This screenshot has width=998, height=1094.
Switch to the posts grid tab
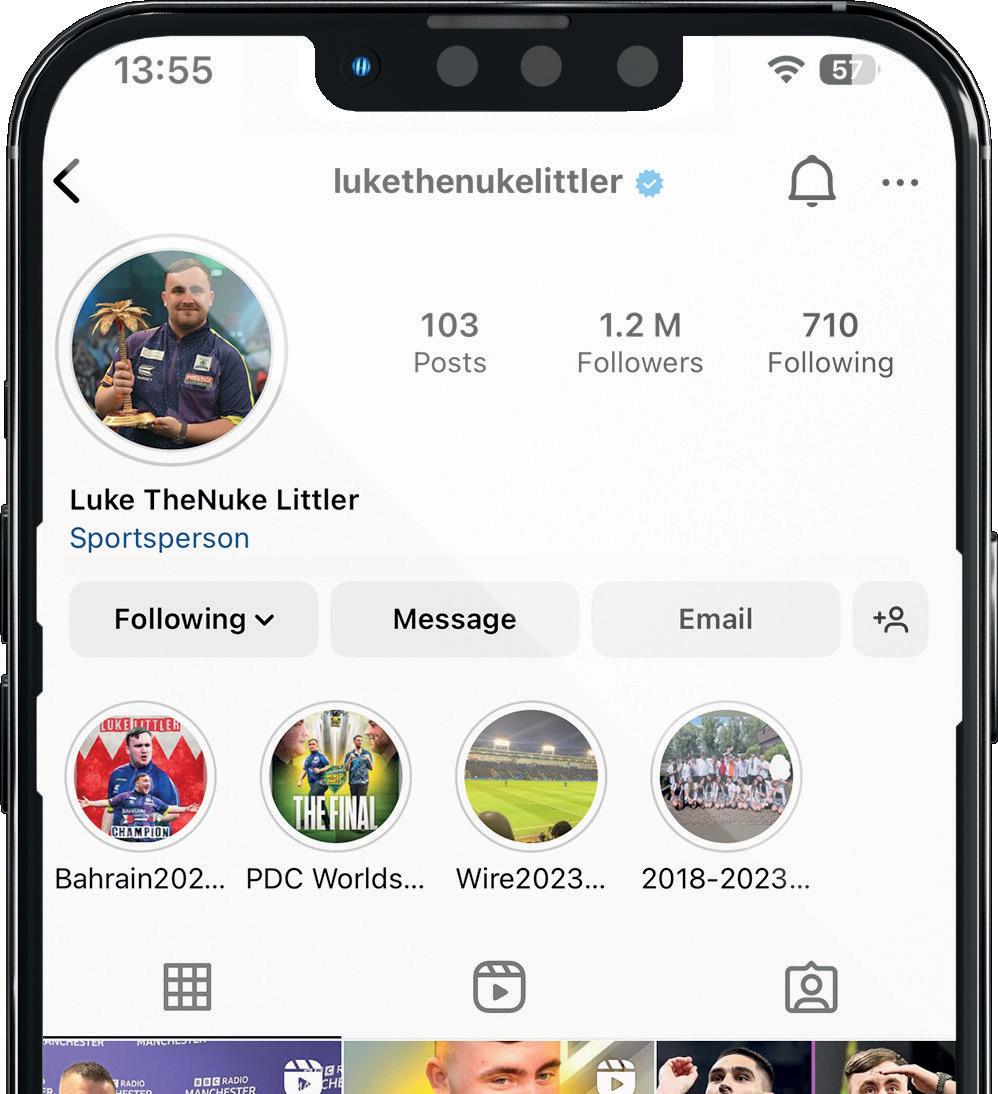[187, 987]
